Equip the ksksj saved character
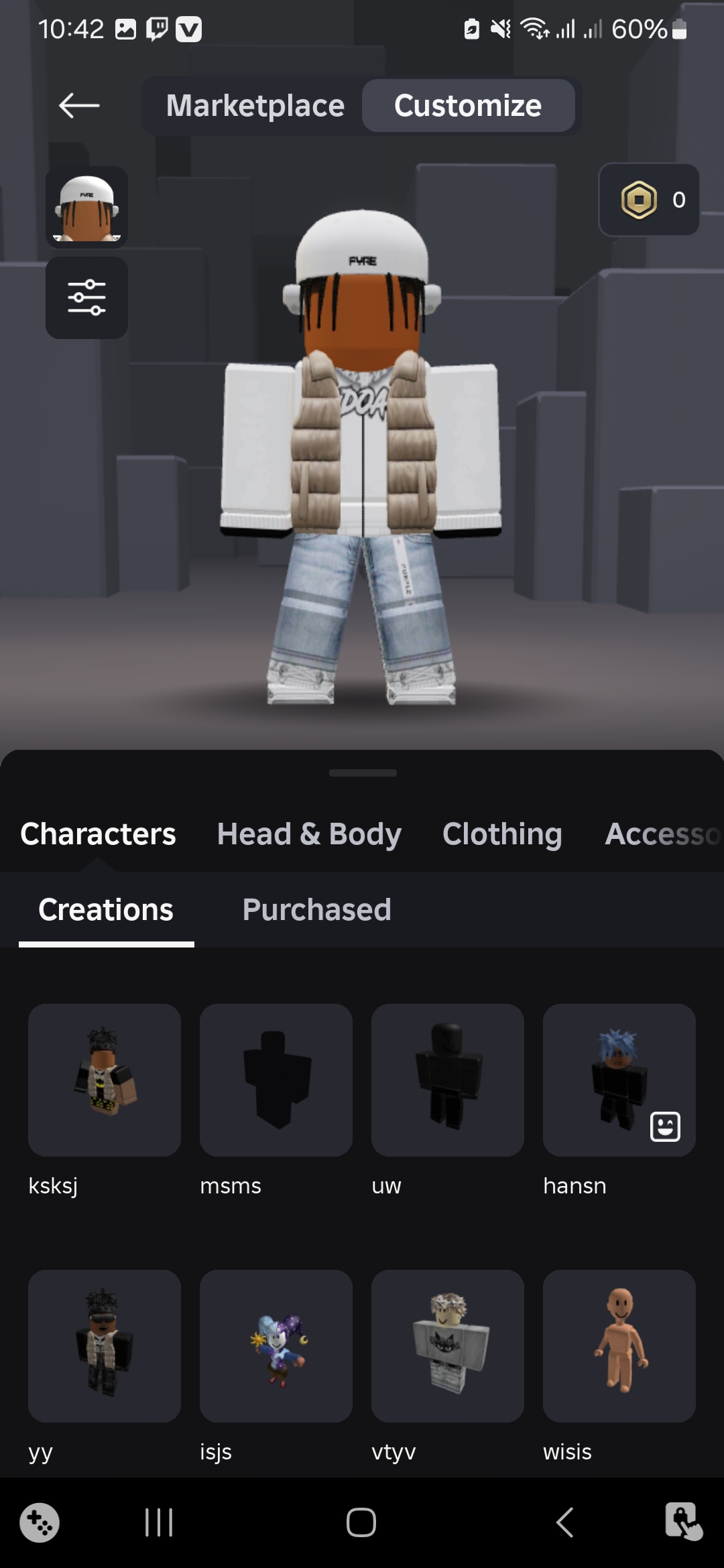This screenshot has height=1568, width=724. [x=105, y=1080]
